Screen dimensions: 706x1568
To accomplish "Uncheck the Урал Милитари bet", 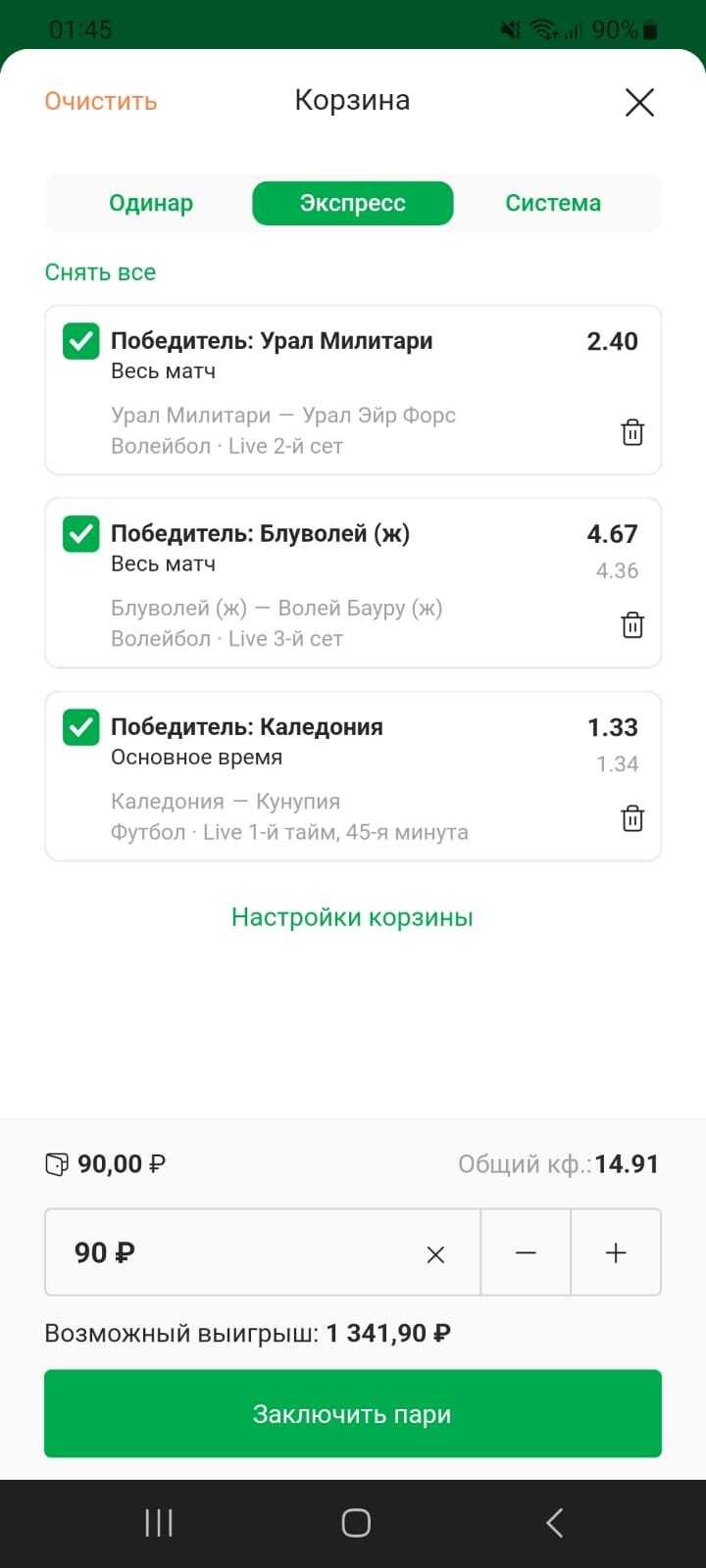I will pos(80,342).
